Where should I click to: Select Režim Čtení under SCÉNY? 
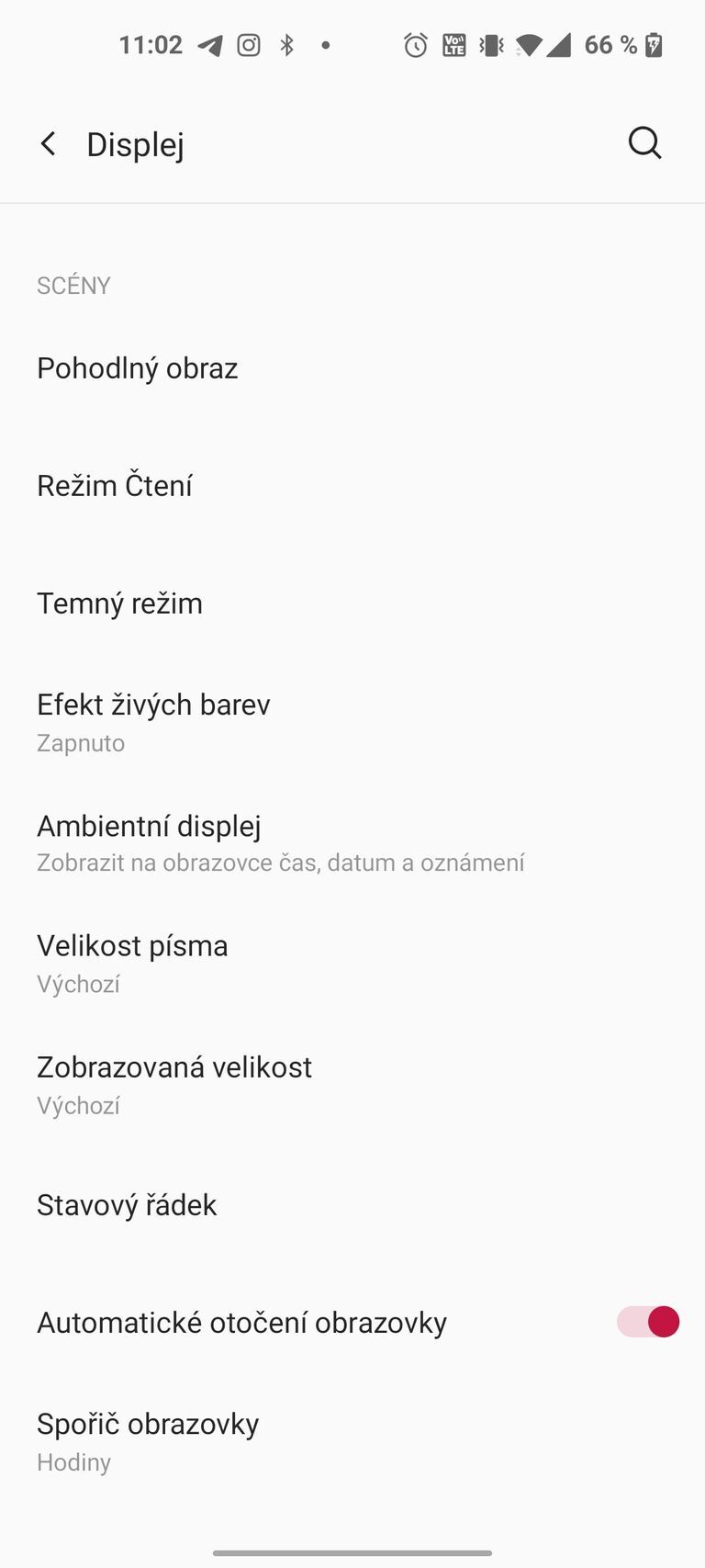coord(115,485)
